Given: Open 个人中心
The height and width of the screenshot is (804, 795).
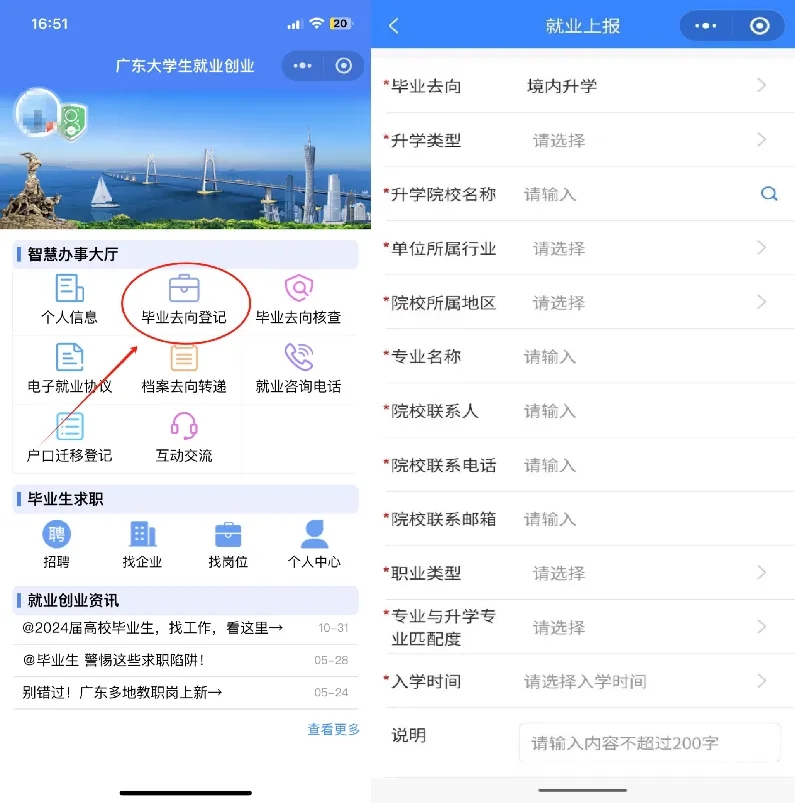Looking at the screenshot, I should [x=314, y=544].
